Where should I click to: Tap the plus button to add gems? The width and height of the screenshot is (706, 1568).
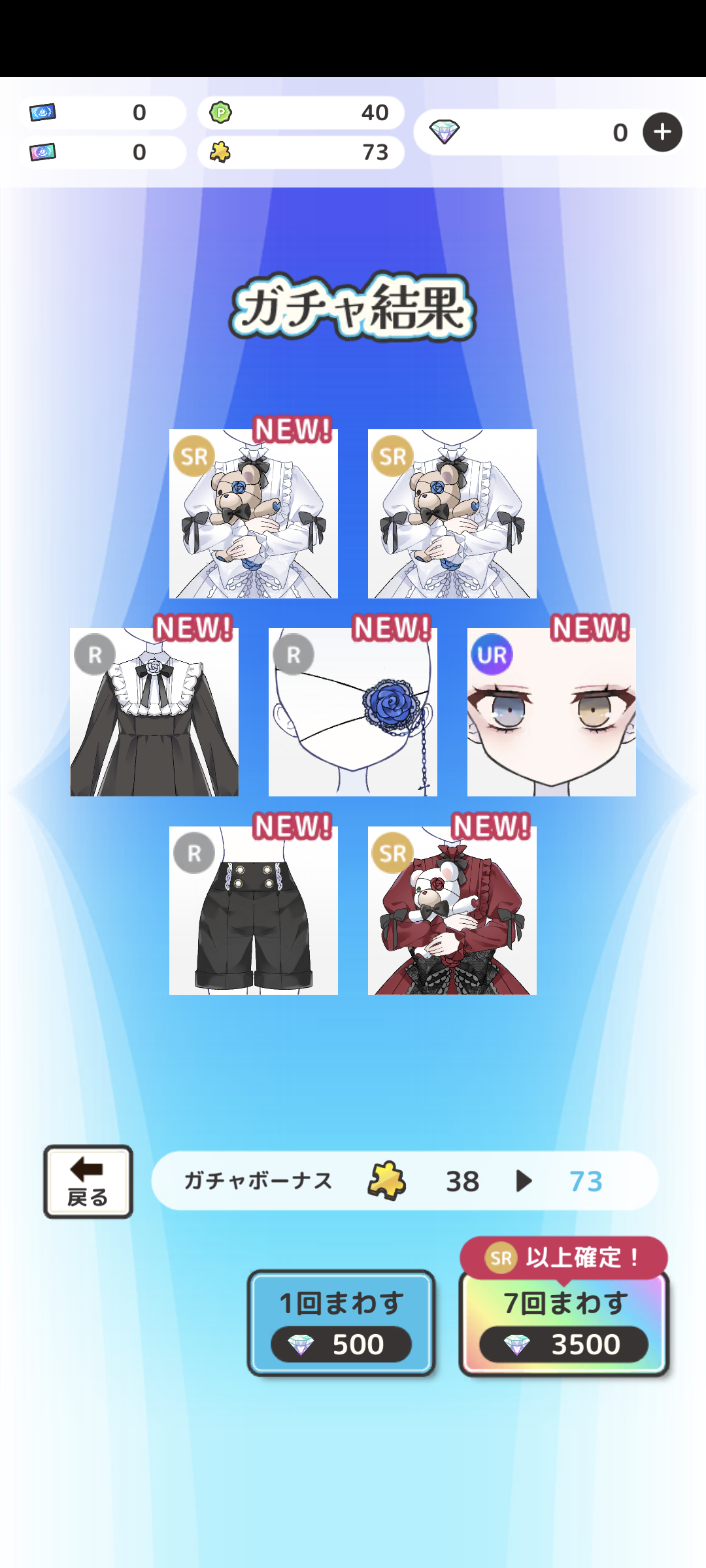pyautogui.click(x=662, y=132)
